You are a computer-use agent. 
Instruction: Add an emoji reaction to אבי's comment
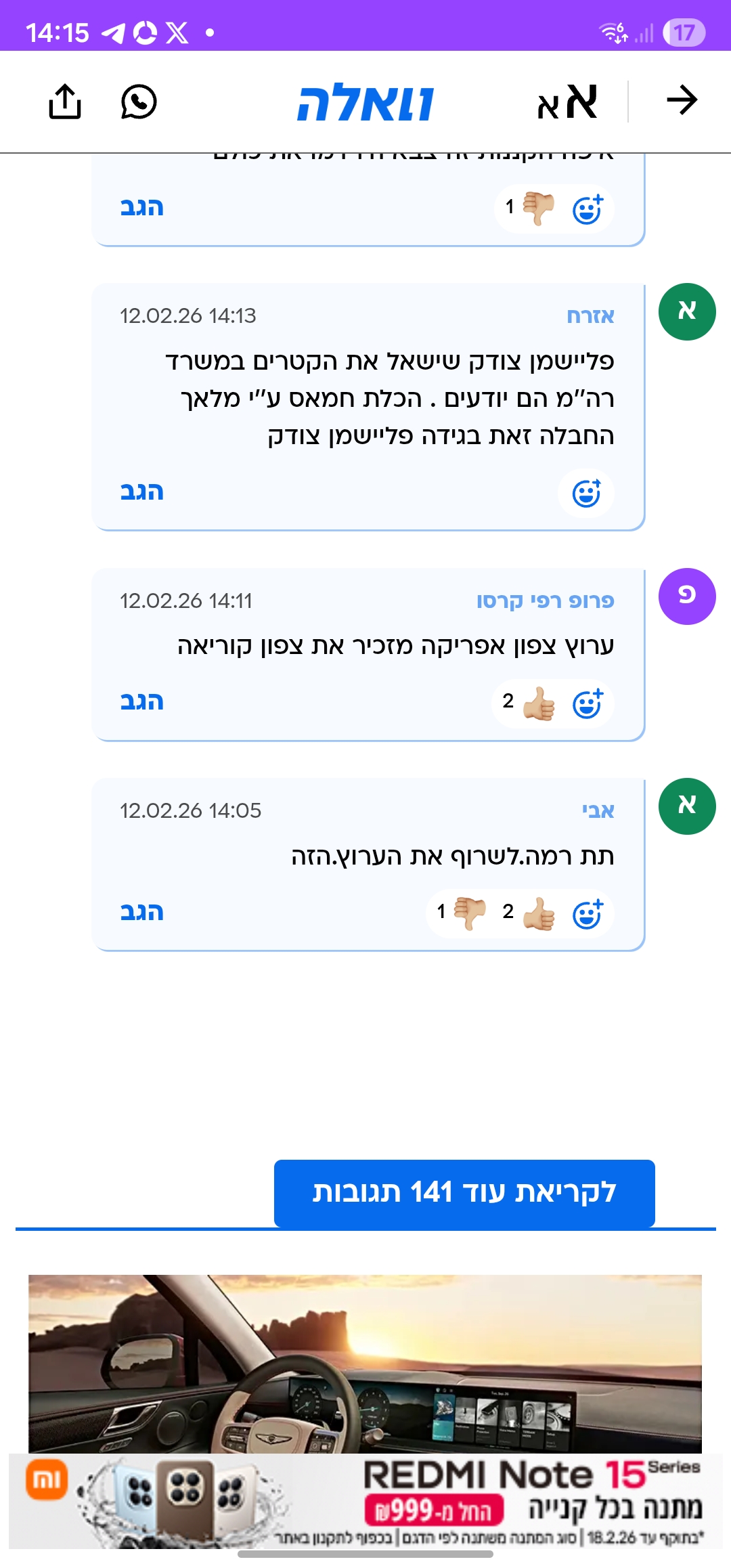pyautogui.click(x=587, y=914)
